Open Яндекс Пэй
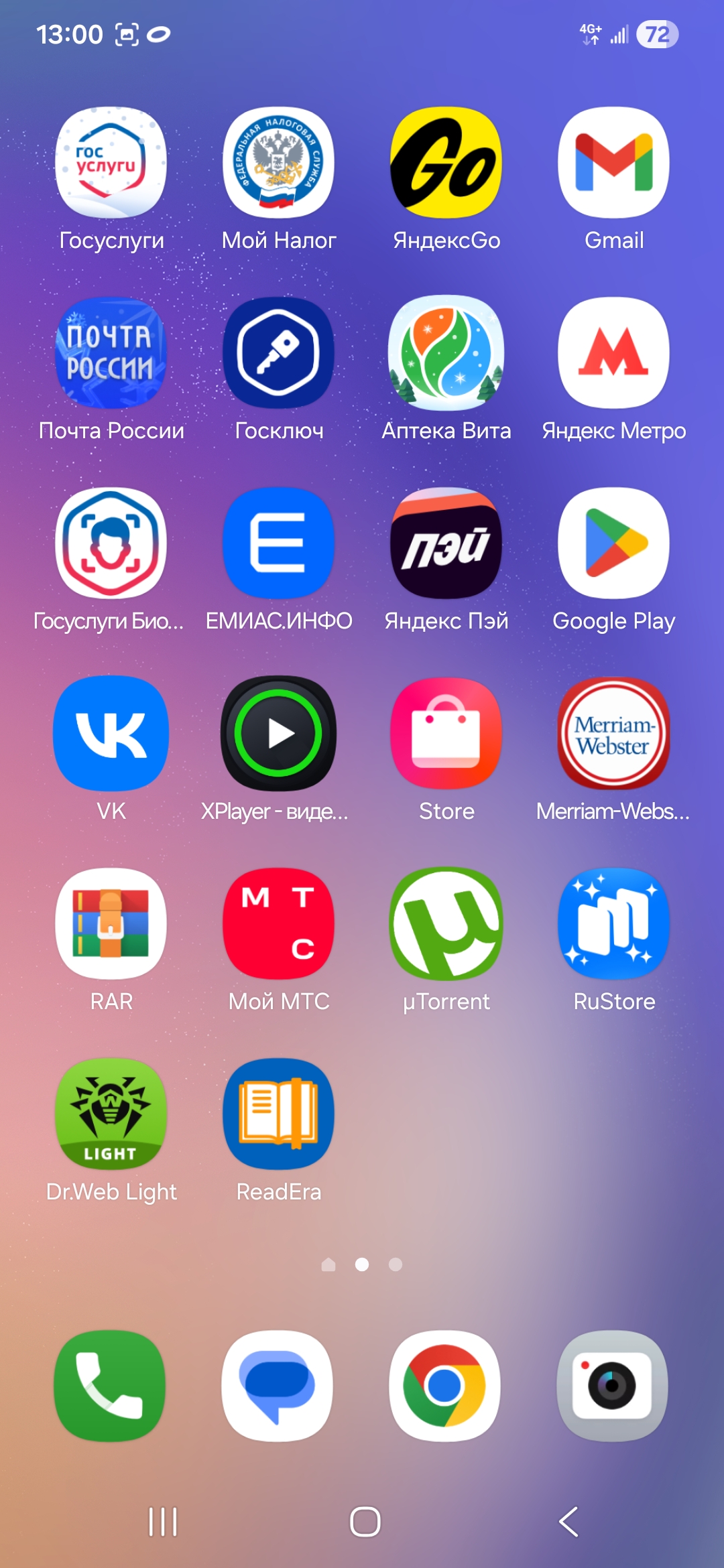This screenshot has width=724, height=1568. [x=446, y=543]
